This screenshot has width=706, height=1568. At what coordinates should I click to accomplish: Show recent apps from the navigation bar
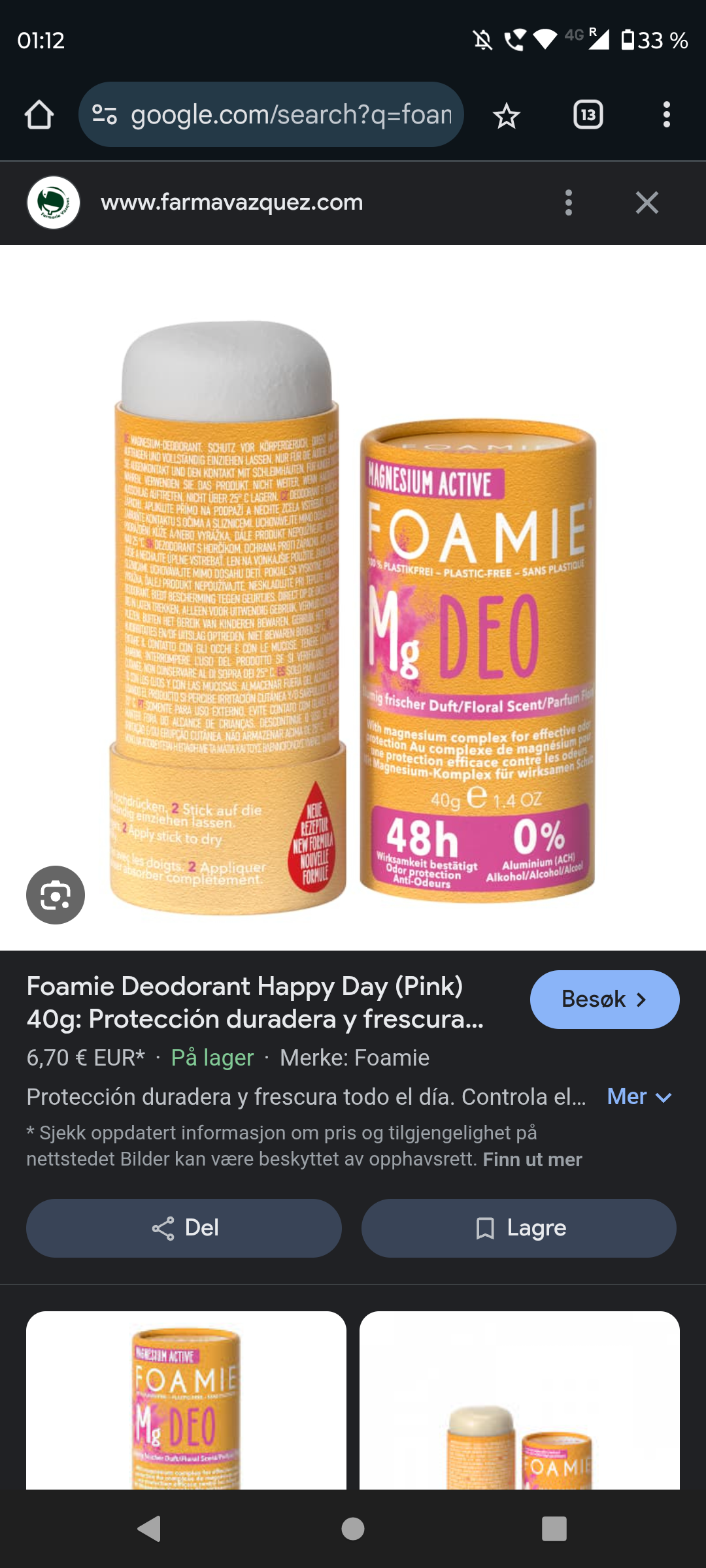(x=554, y=1529)
